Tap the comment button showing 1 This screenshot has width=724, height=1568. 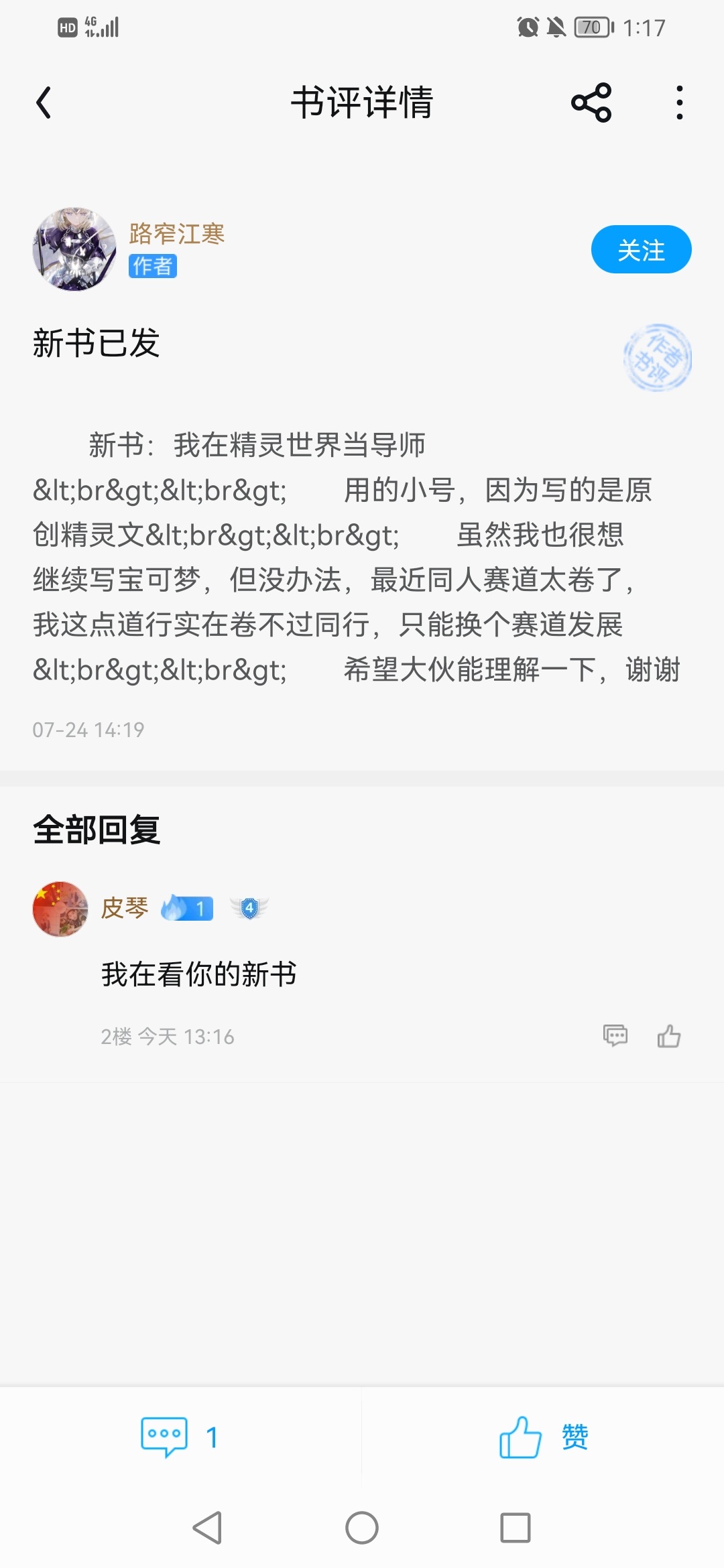[x=180, y=1437]
